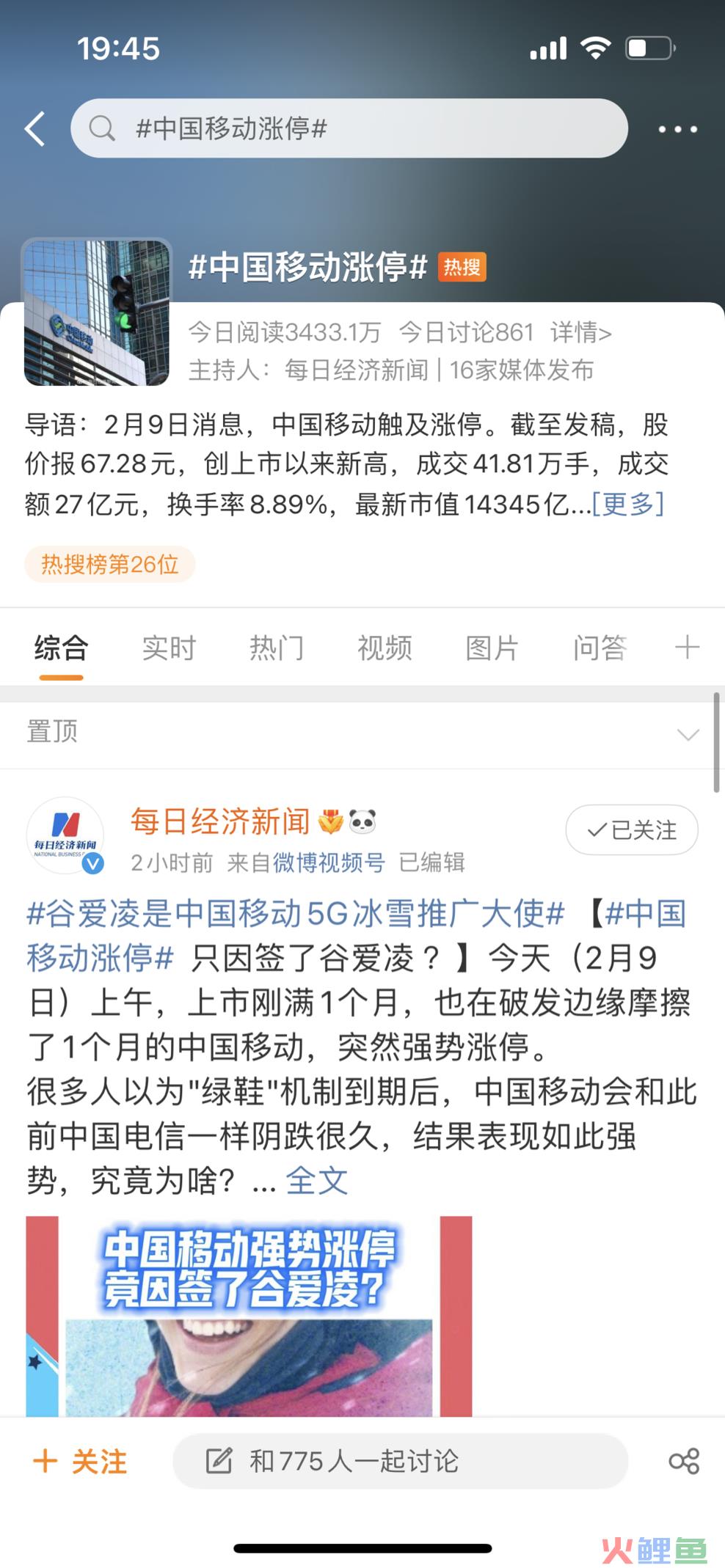The image size is (725, 1568).
Task: Switch to the 问答 tab
Action: point(600,648)
